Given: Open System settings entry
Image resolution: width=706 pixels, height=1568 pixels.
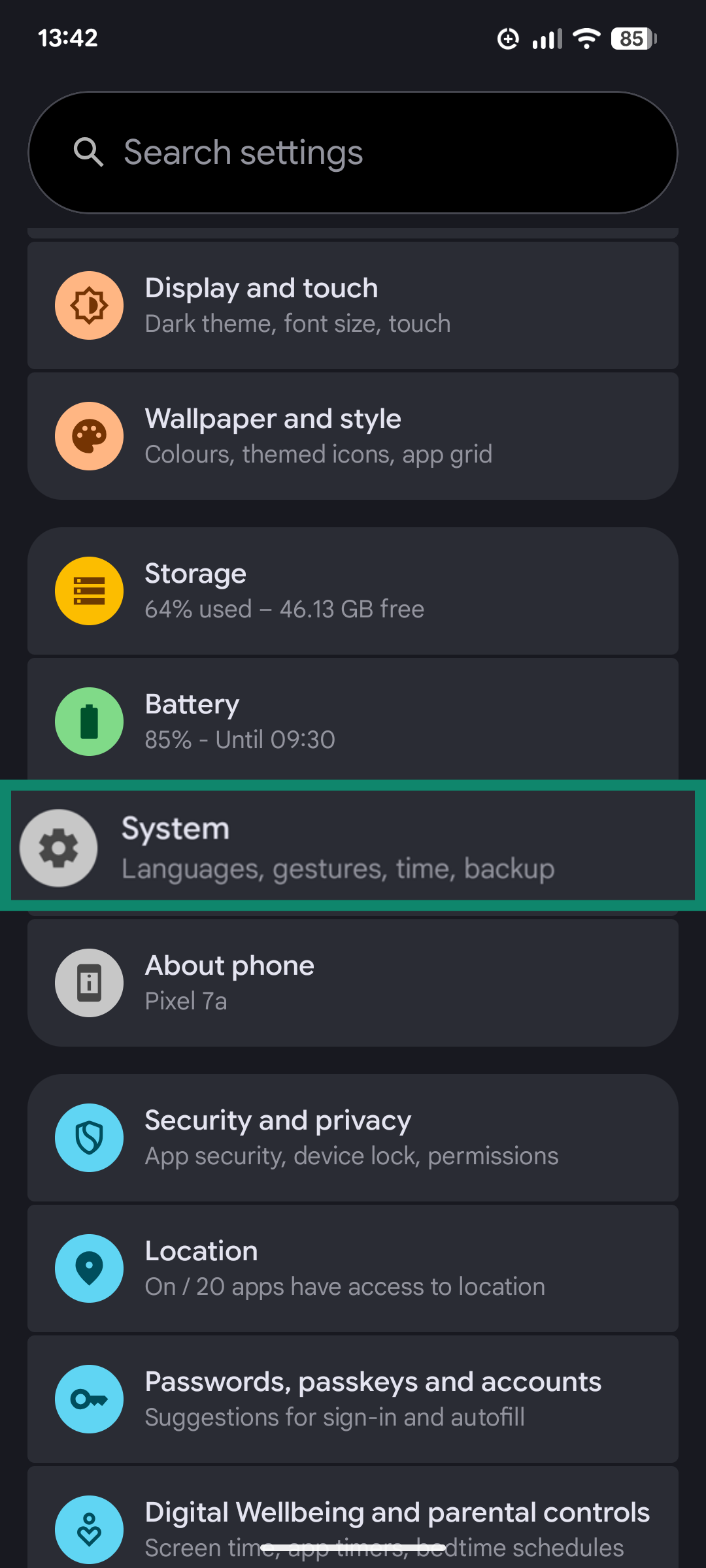Looking at the screenshot, I should (x=353, y=847).
